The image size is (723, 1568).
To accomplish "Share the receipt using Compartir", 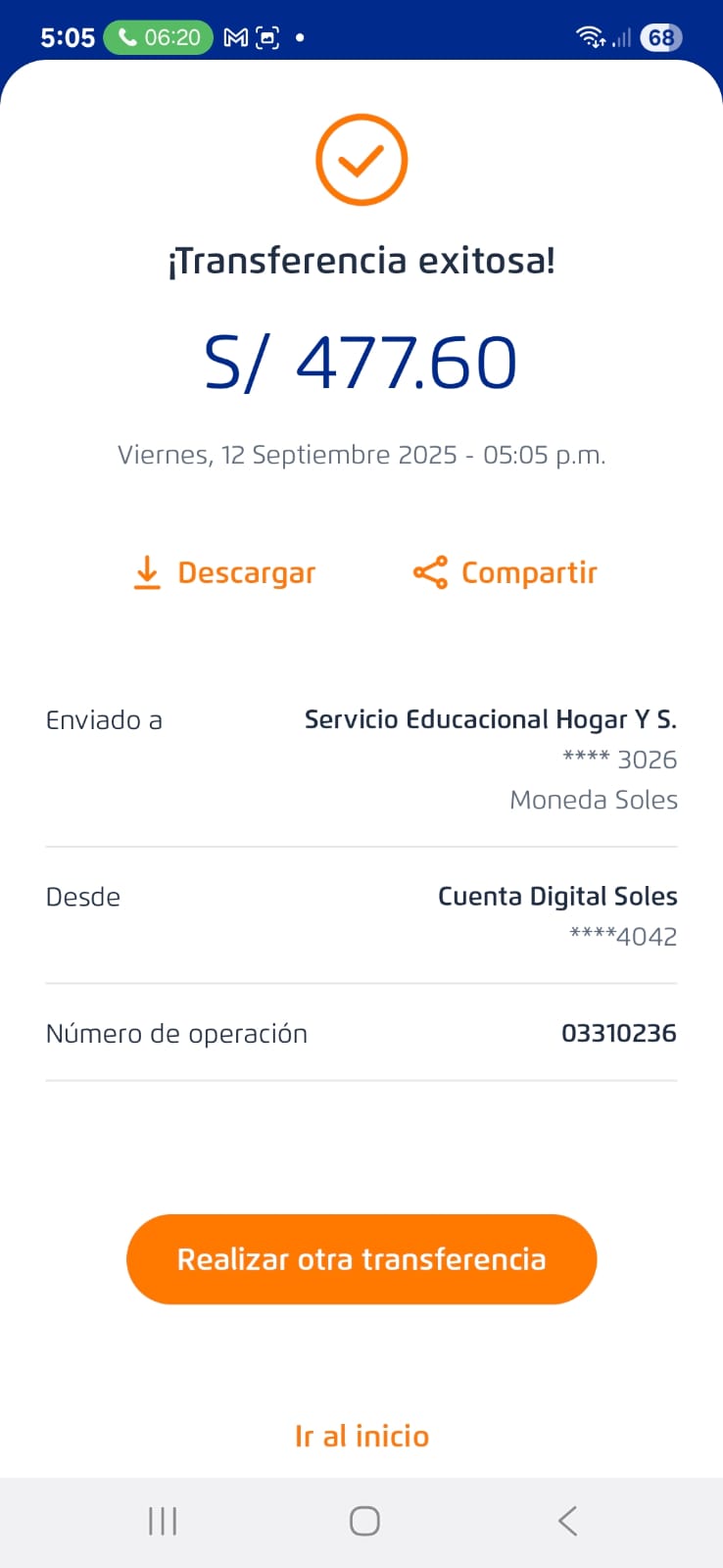I will 506,572.
